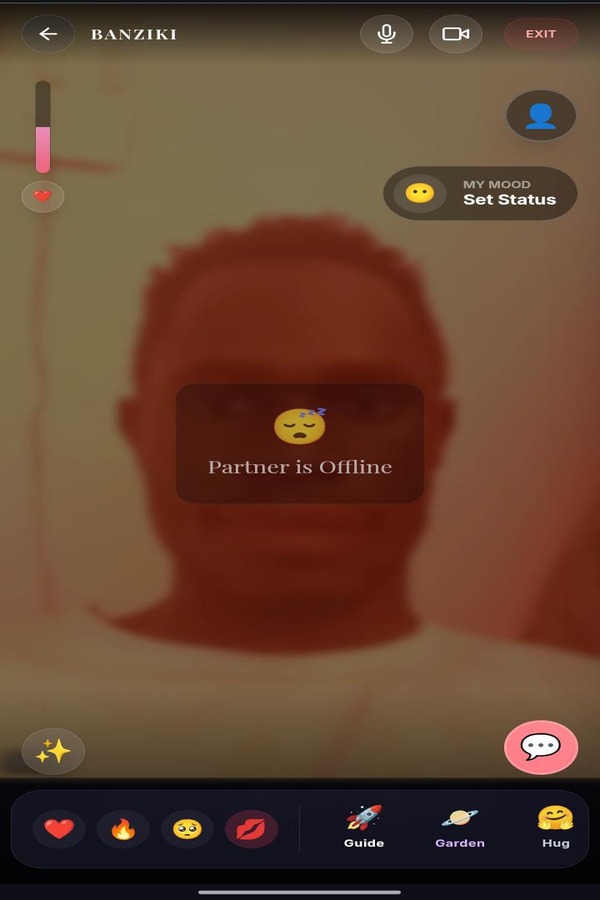This screenshot has width=600, height=900.
Task: Open the Garden item
Action: coord(460,827)
